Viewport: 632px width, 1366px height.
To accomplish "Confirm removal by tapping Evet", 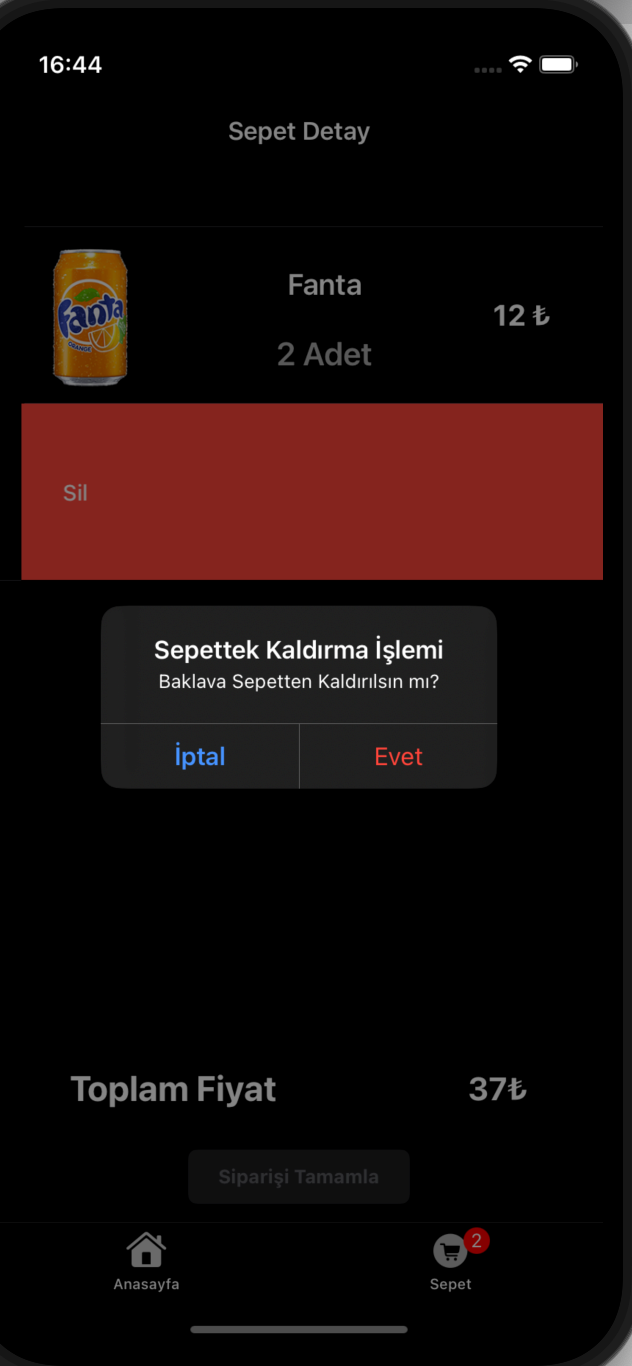I will coord(398,756).
